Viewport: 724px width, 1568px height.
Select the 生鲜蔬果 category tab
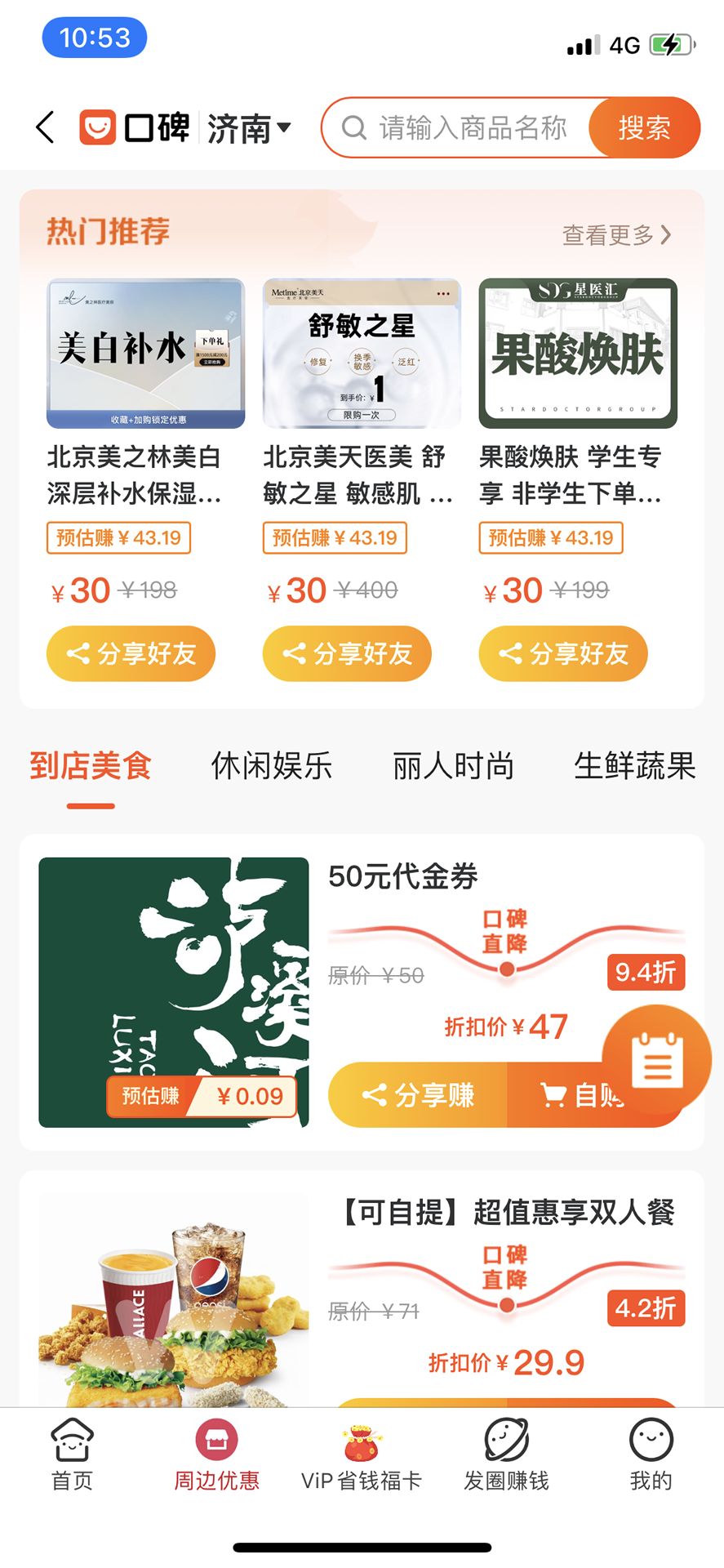coord(634,766)
